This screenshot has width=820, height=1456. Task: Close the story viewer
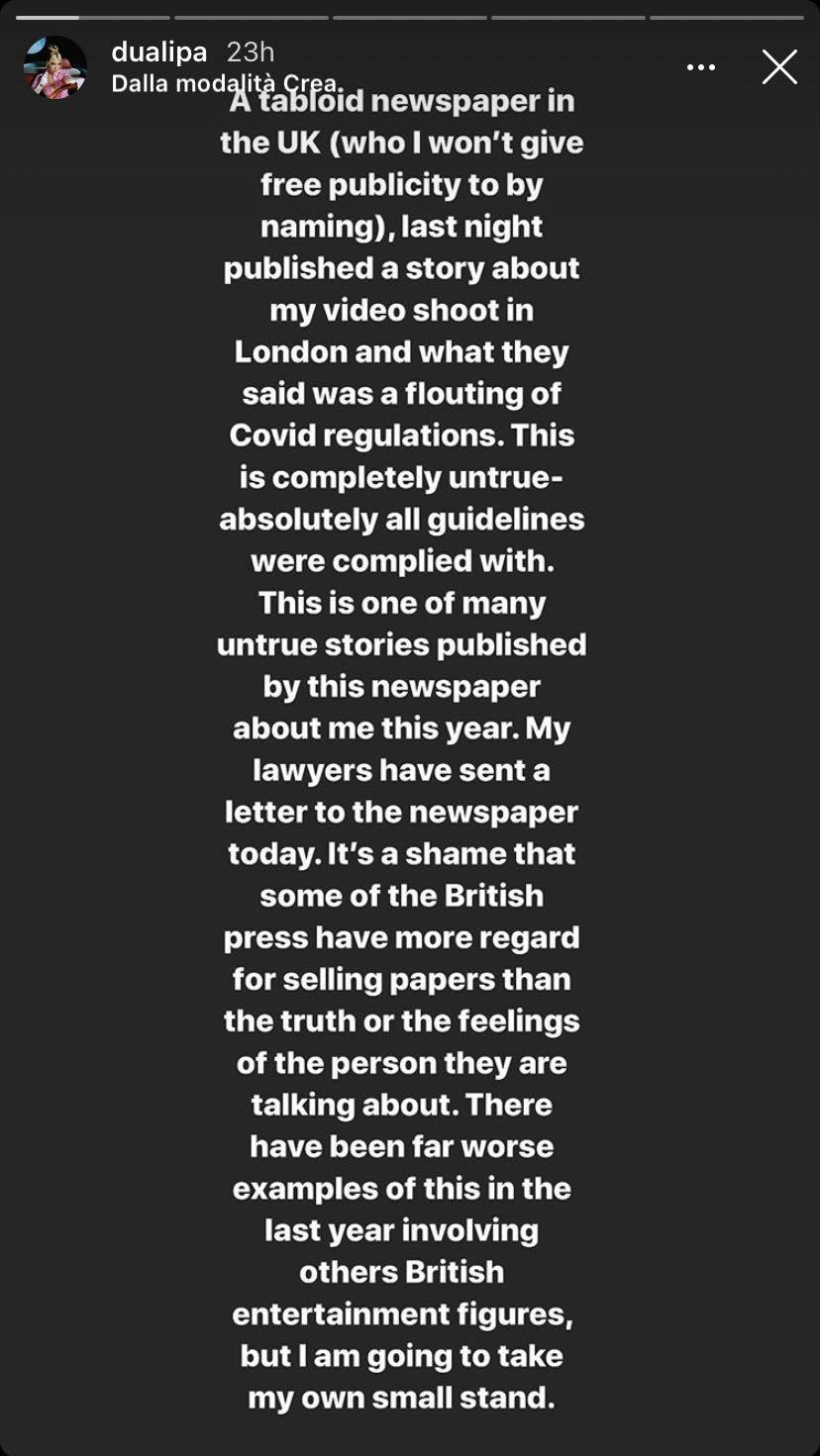point(779,67)
